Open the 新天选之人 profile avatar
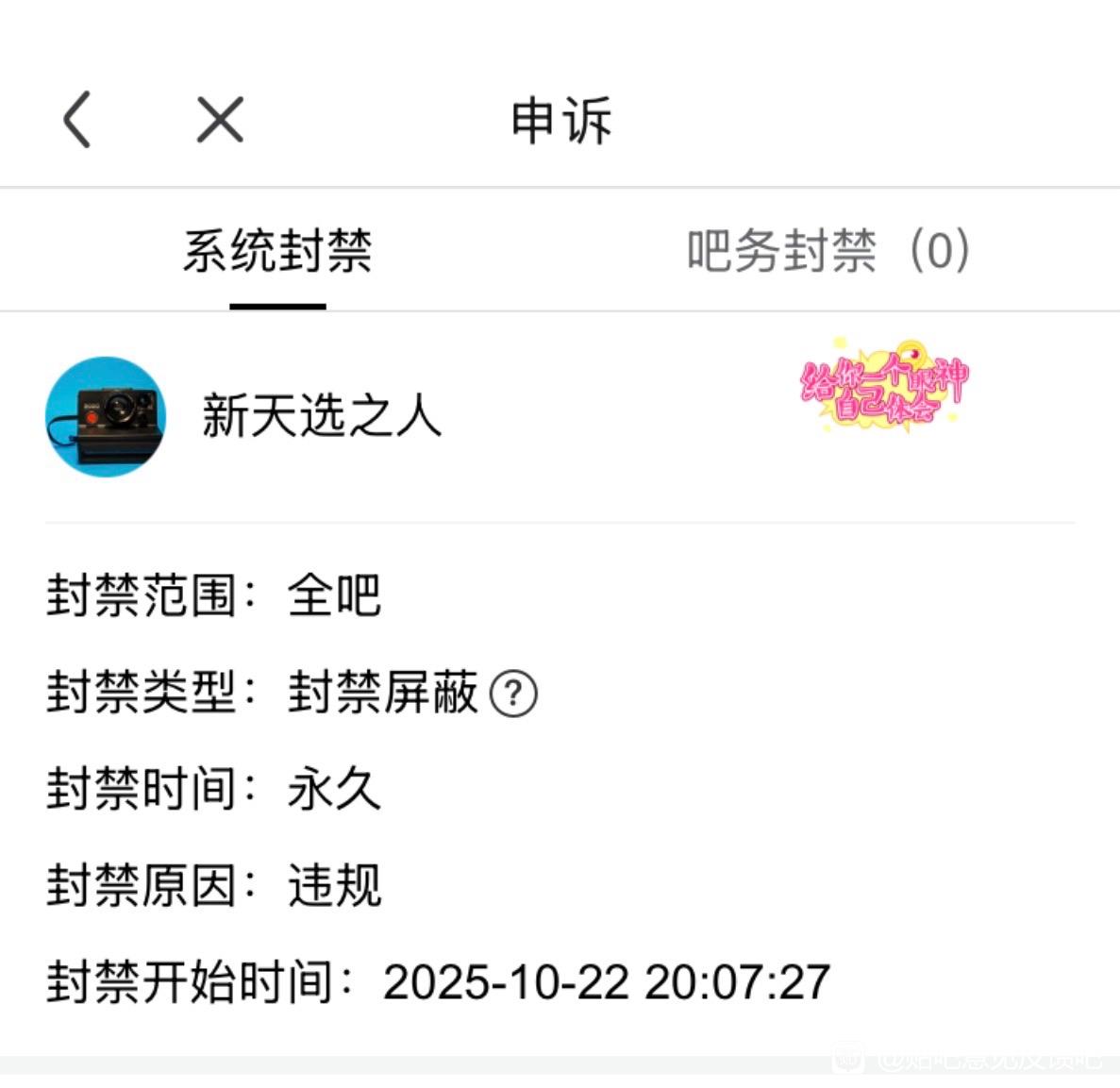 tap(106, 416)
